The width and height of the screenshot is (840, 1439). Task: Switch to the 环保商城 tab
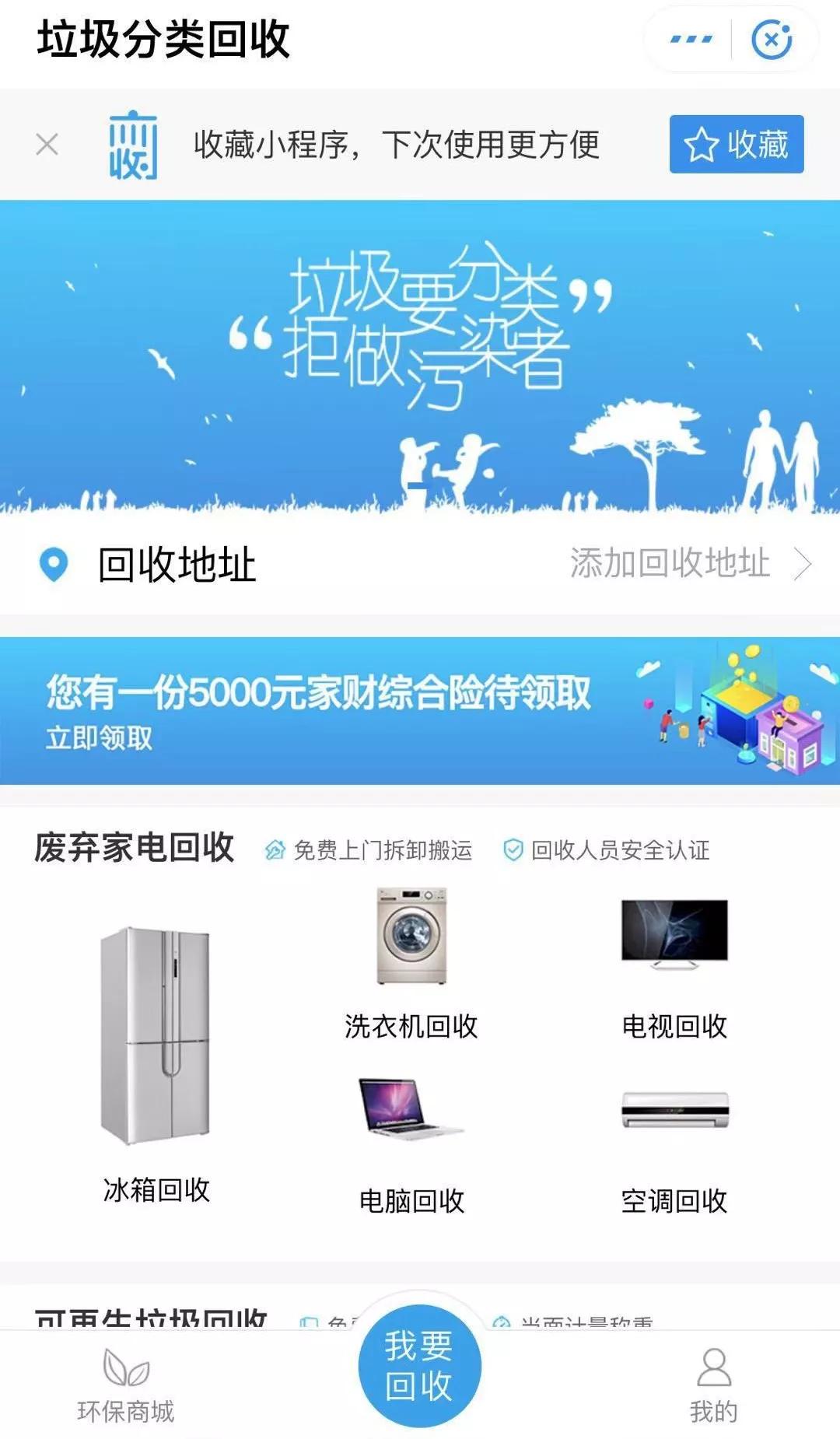pos(126,1385)
